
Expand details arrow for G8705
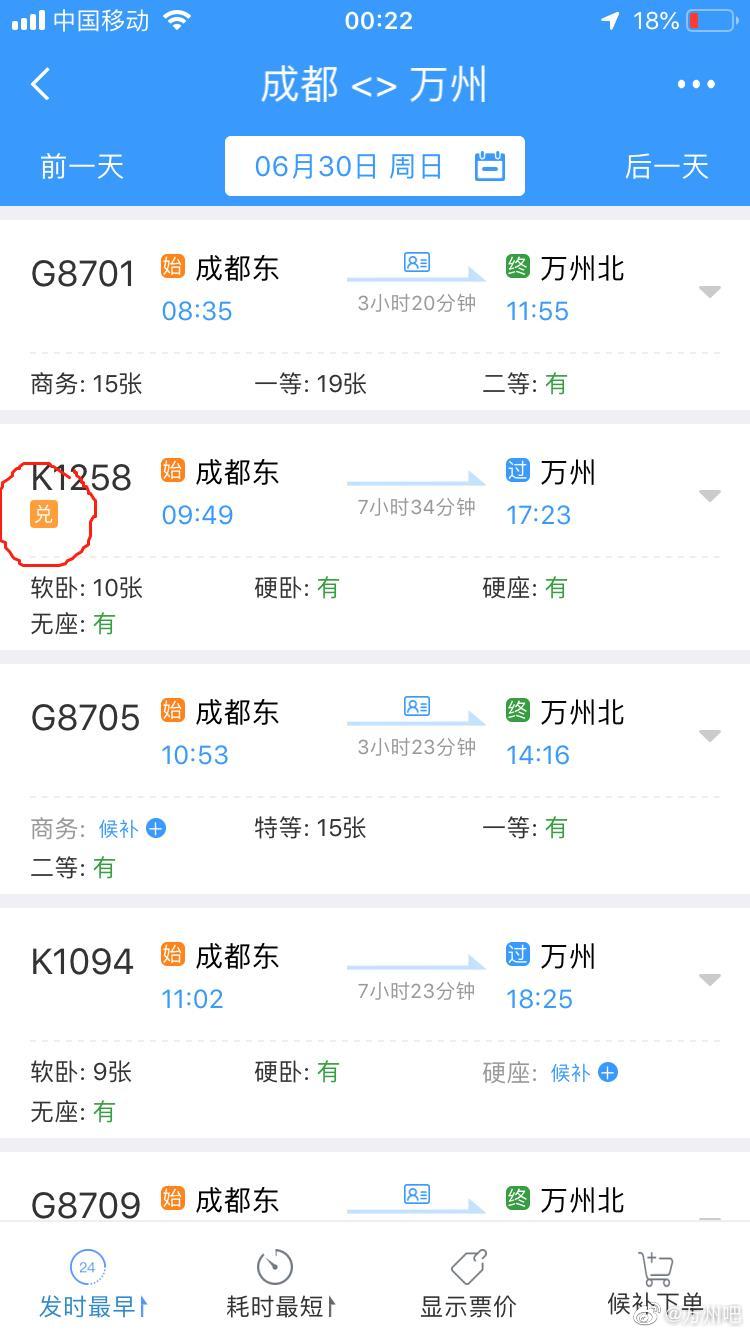pos(709,736)
